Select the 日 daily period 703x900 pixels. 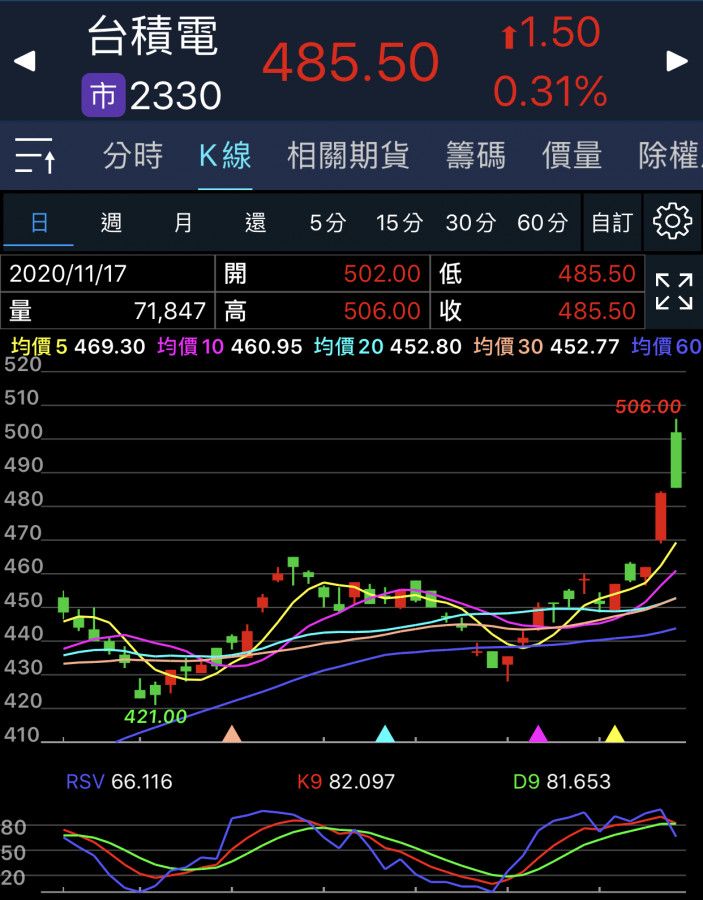pyautogui.click(x=39, y=222)
